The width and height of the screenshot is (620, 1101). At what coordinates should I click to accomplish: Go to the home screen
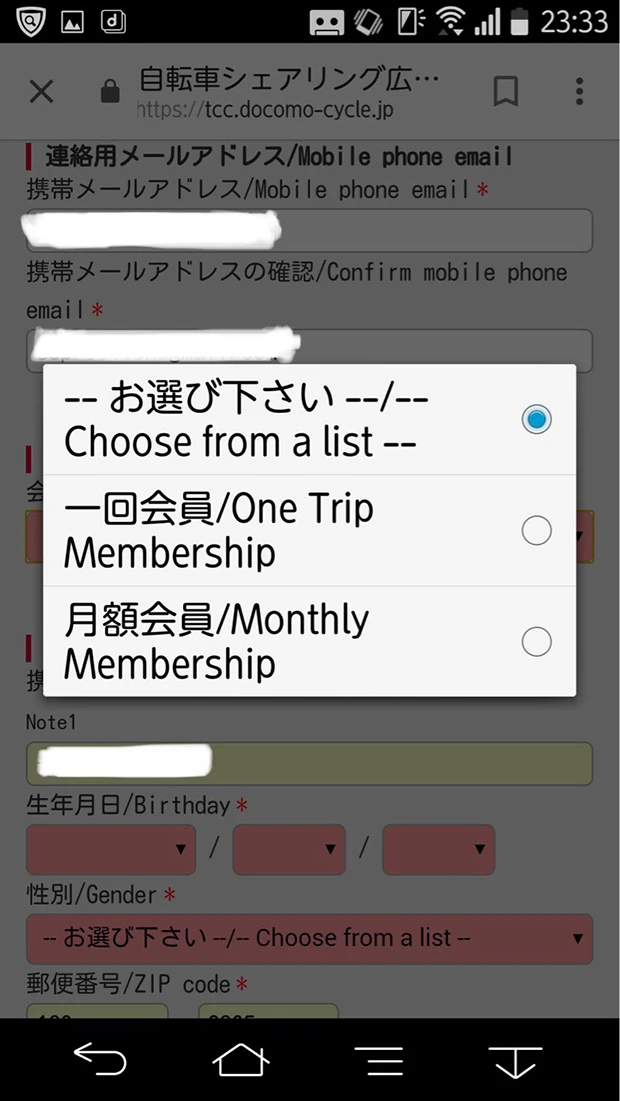(x=241, y=1059)
